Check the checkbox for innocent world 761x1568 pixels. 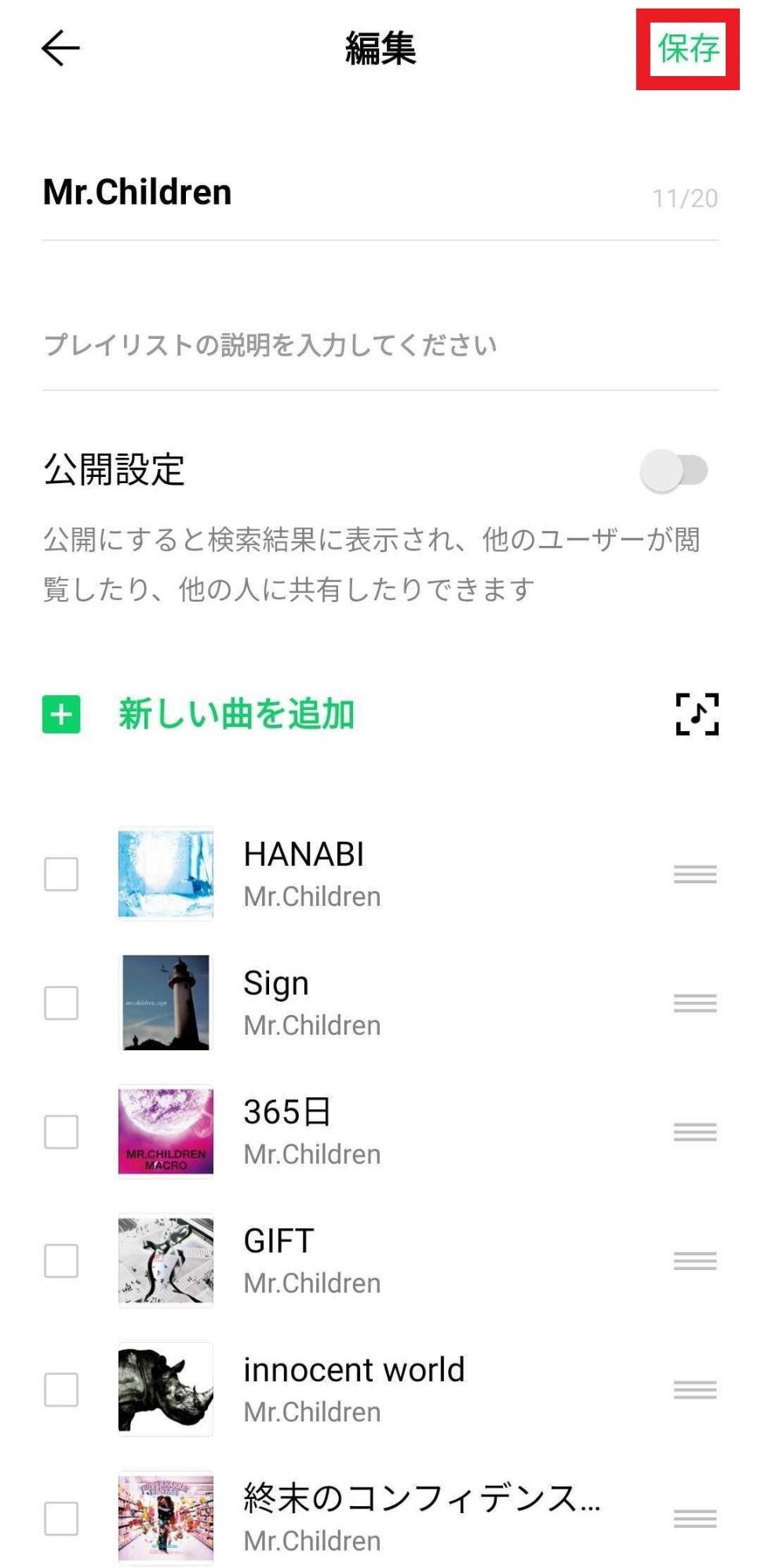61,1388
